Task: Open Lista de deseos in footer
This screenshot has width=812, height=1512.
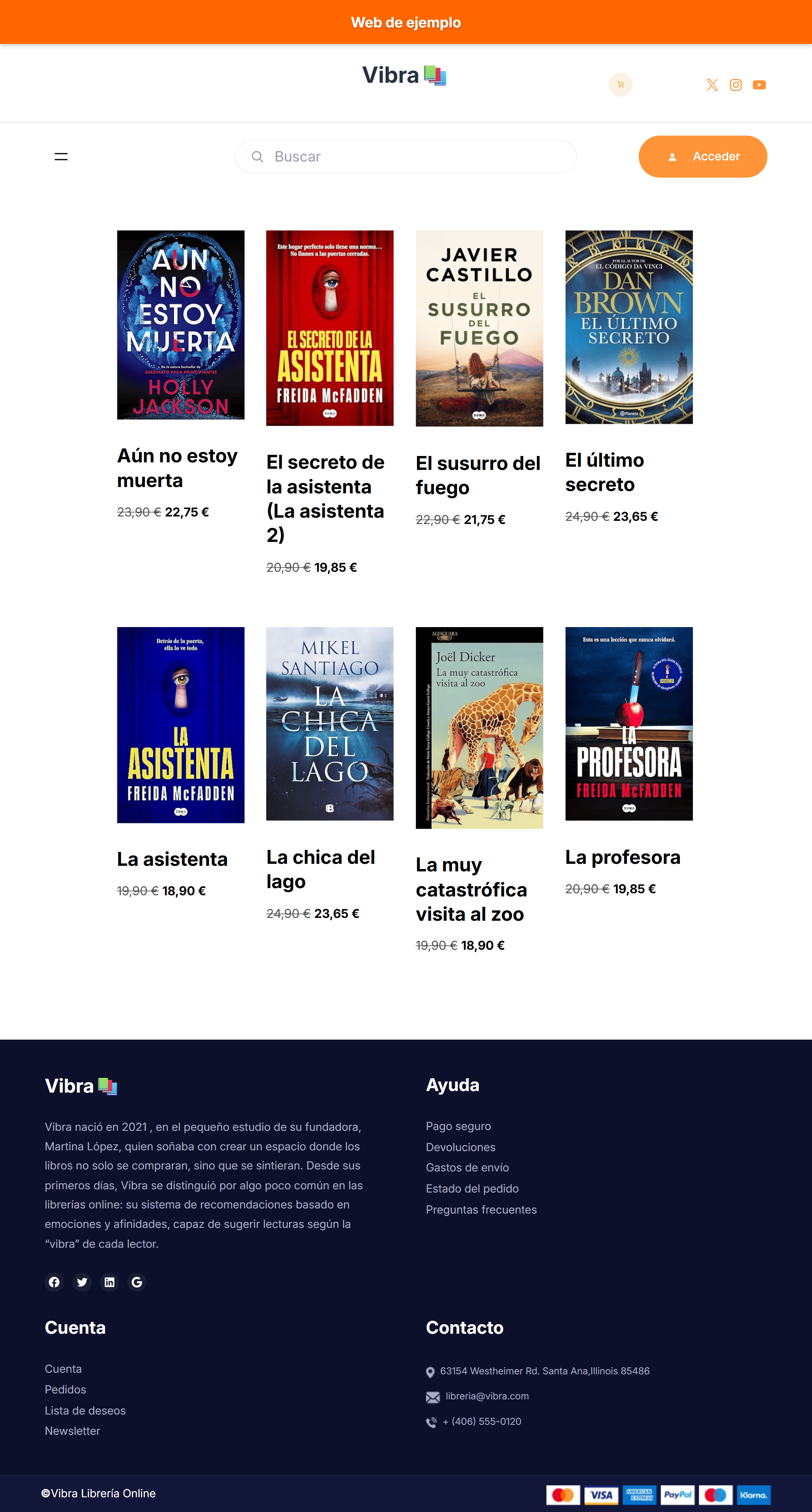Action: coord(85,1411)
